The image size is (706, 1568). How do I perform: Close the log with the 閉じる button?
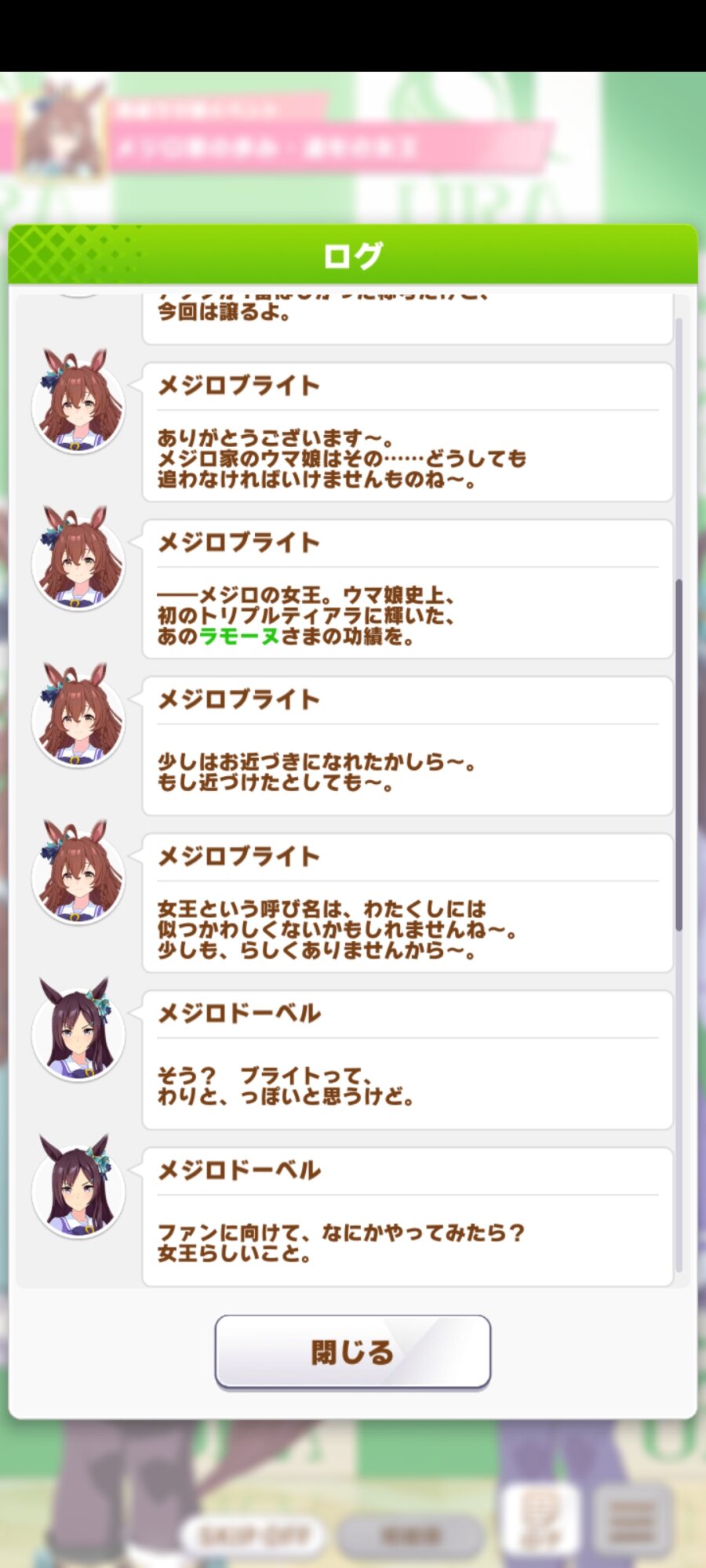tap(353, 1352)
